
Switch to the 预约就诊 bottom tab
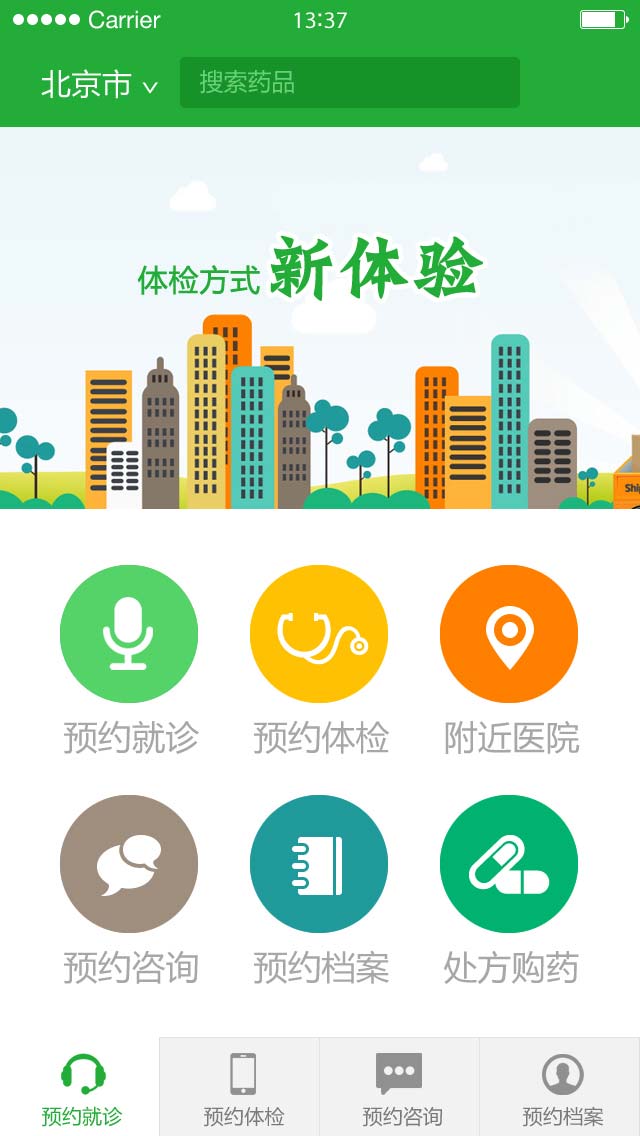click(80, 1087)
